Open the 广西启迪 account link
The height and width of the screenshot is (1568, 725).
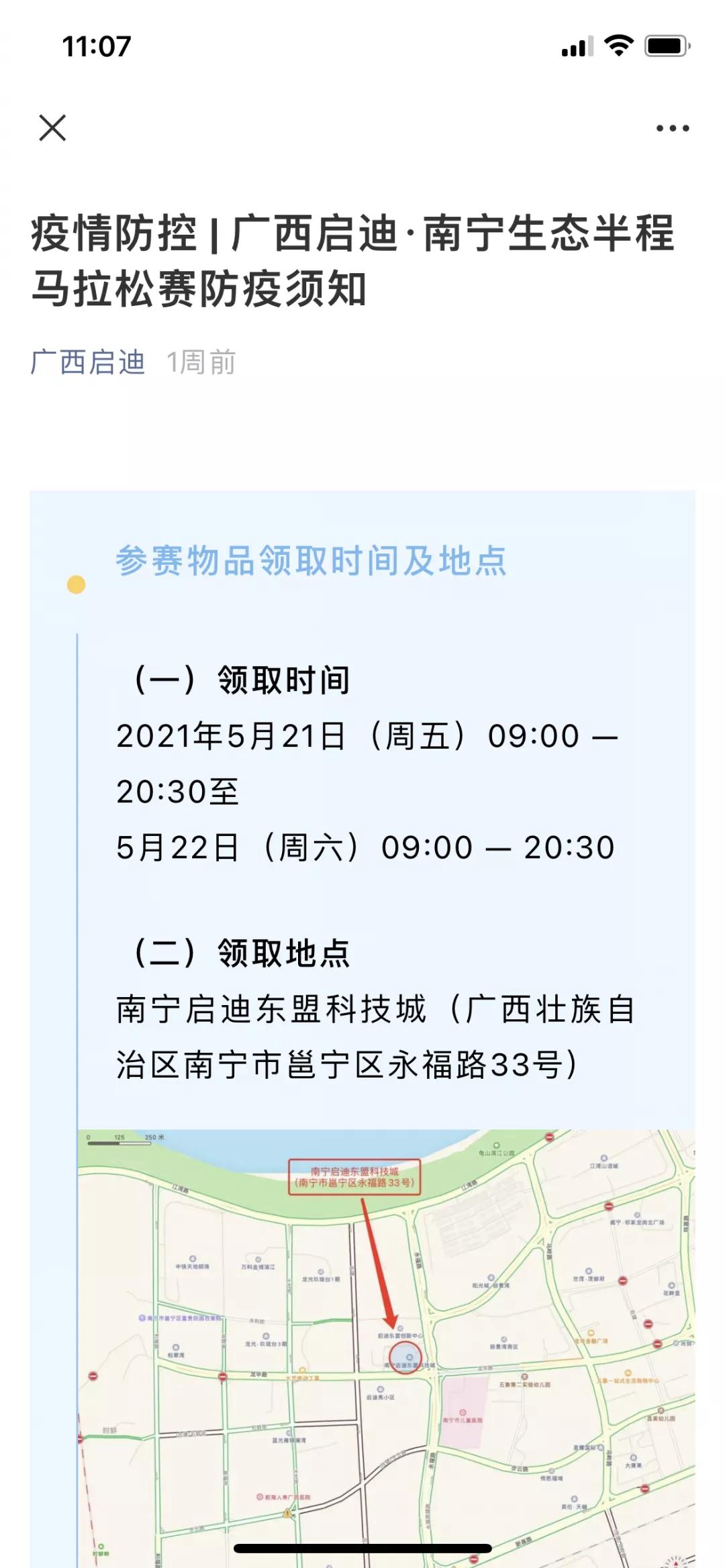88,362
